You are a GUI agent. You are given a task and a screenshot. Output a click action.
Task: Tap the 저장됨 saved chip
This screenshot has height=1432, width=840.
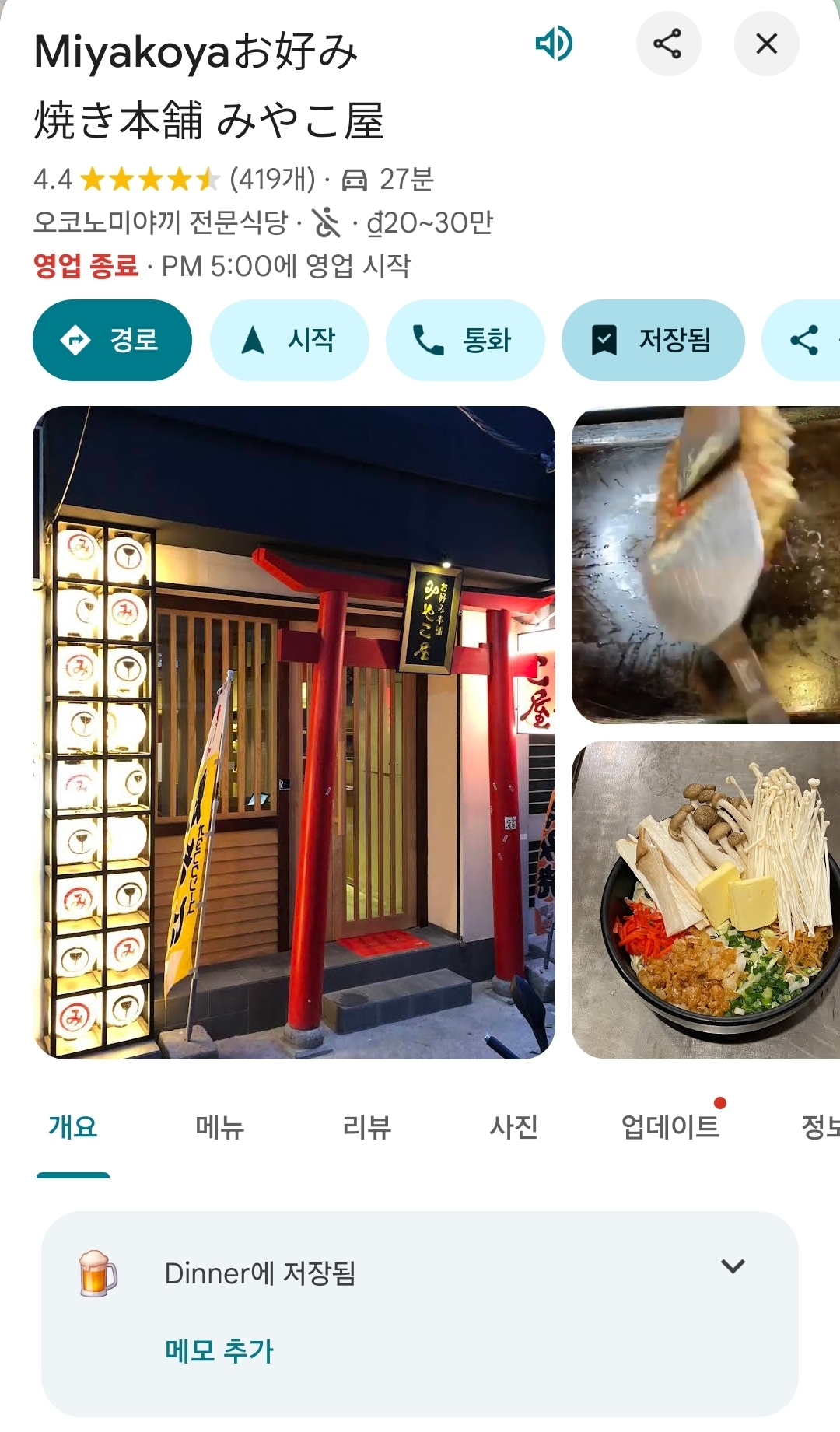(x=653, y=340)
